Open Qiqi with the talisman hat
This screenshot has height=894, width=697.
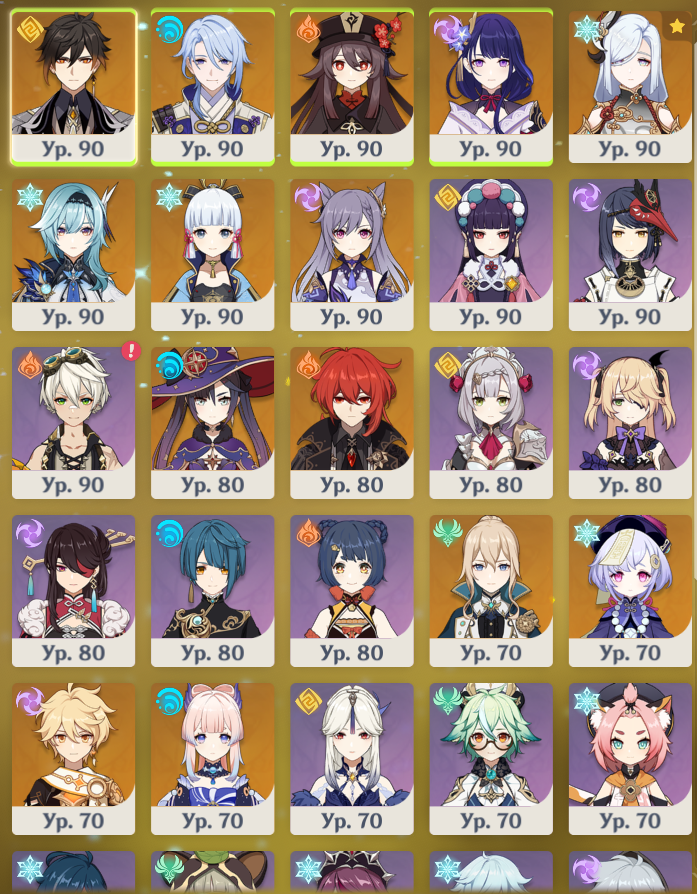coord(630,589)
